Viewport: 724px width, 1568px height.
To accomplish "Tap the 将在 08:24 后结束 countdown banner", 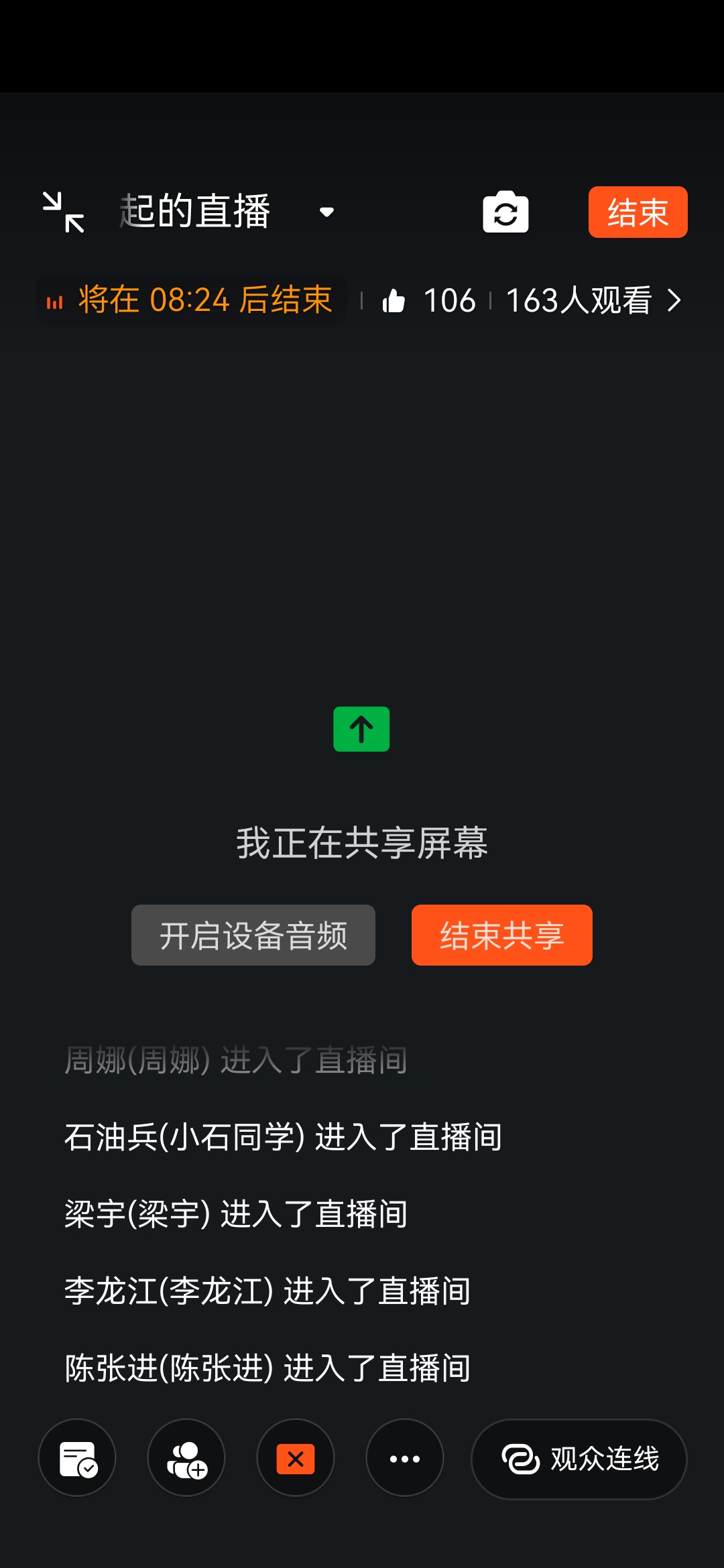I will (191, 300).
